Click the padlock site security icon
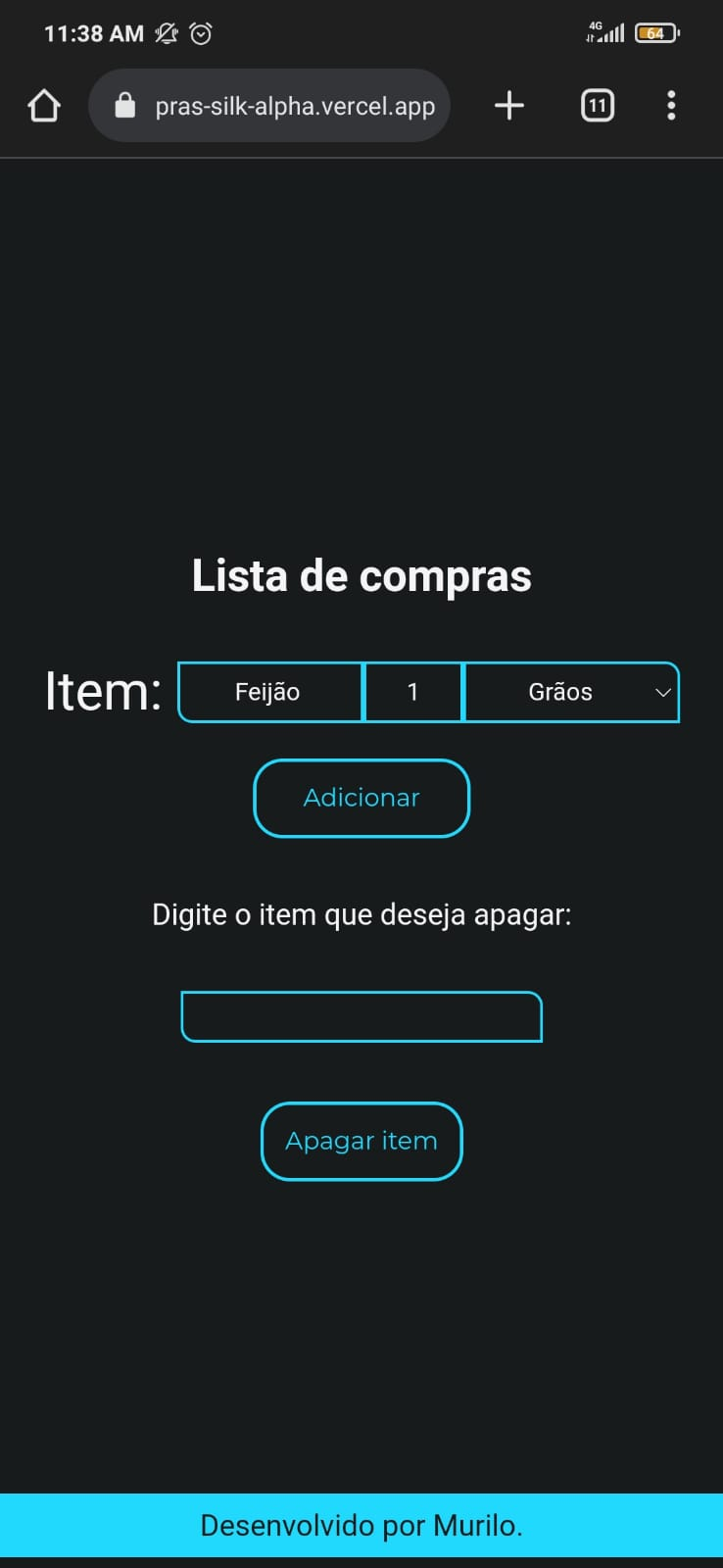This screenshot has height=1568, width=723. (x=124, y=105)
